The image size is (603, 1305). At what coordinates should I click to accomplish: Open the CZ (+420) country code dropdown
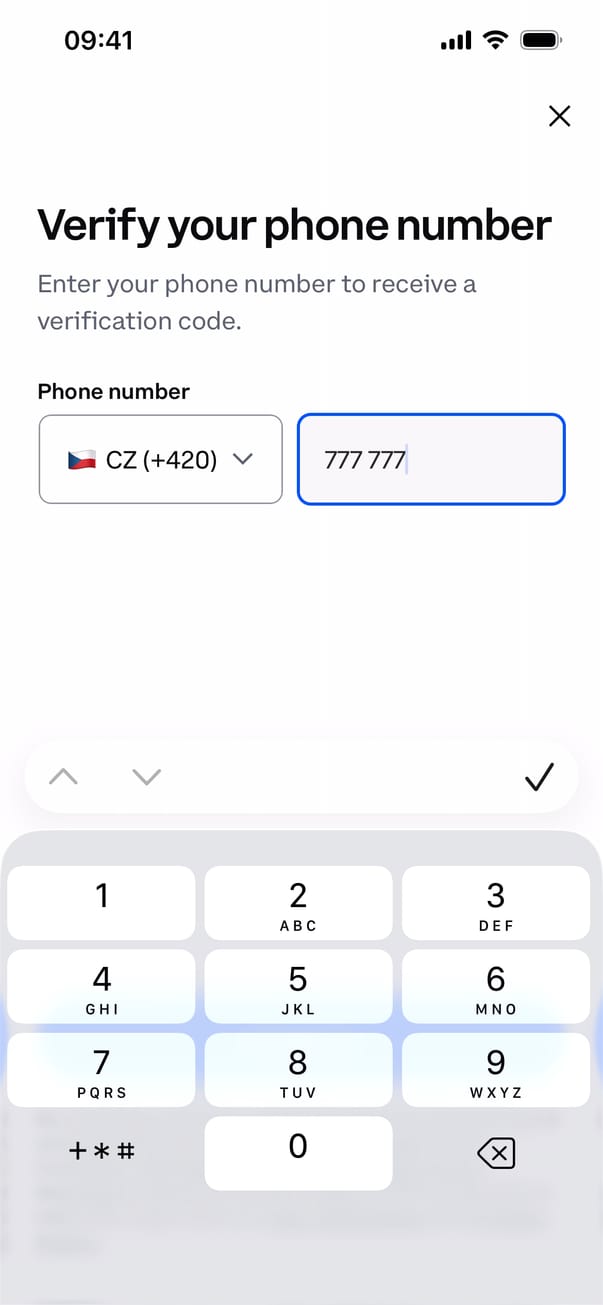click(x=160, y=460)
